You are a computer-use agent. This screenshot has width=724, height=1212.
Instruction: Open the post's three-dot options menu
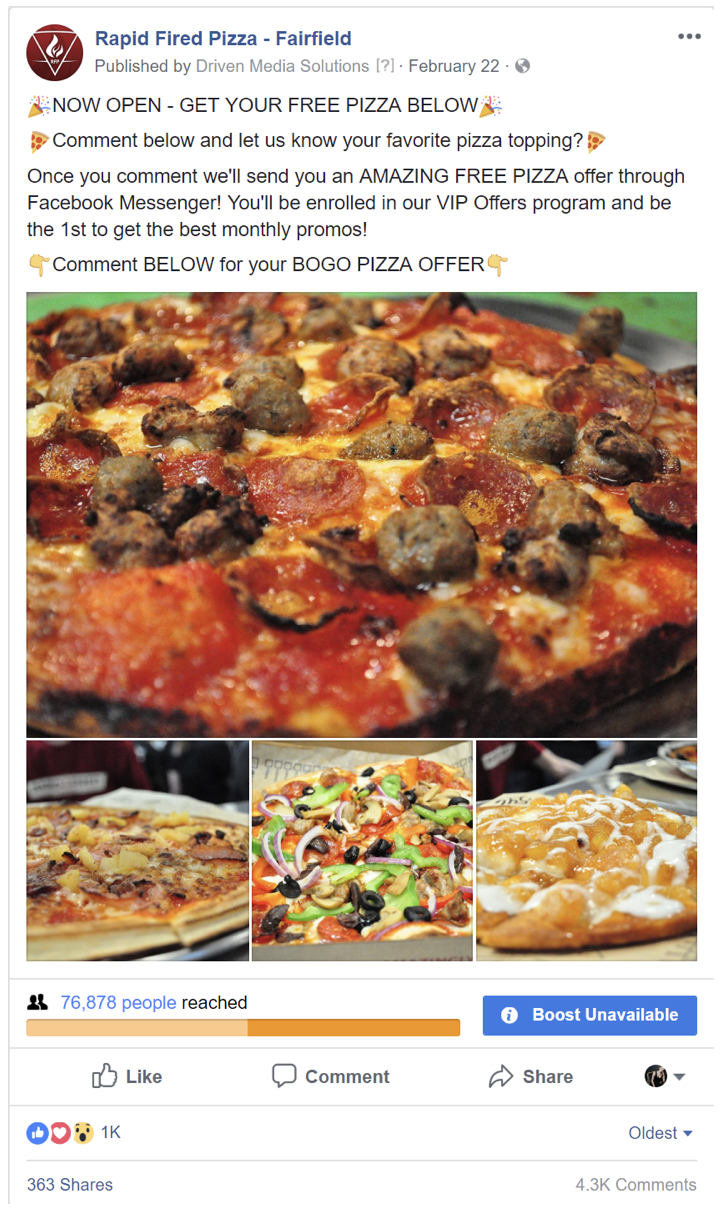[x=689, y=37]
